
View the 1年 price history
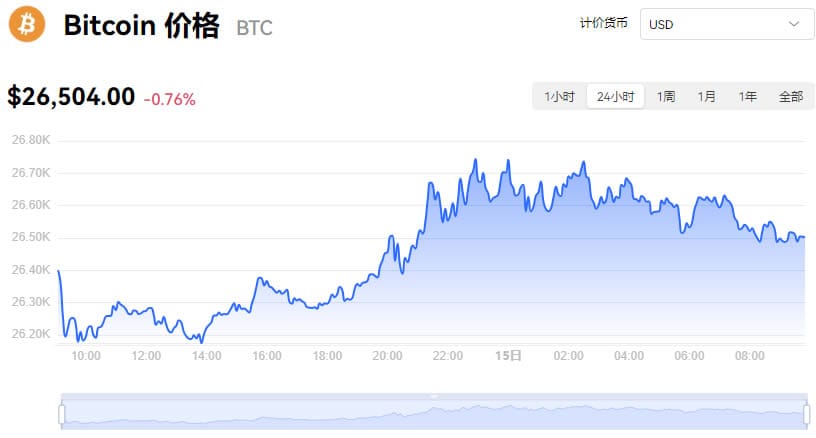click(x=748, y=97)
